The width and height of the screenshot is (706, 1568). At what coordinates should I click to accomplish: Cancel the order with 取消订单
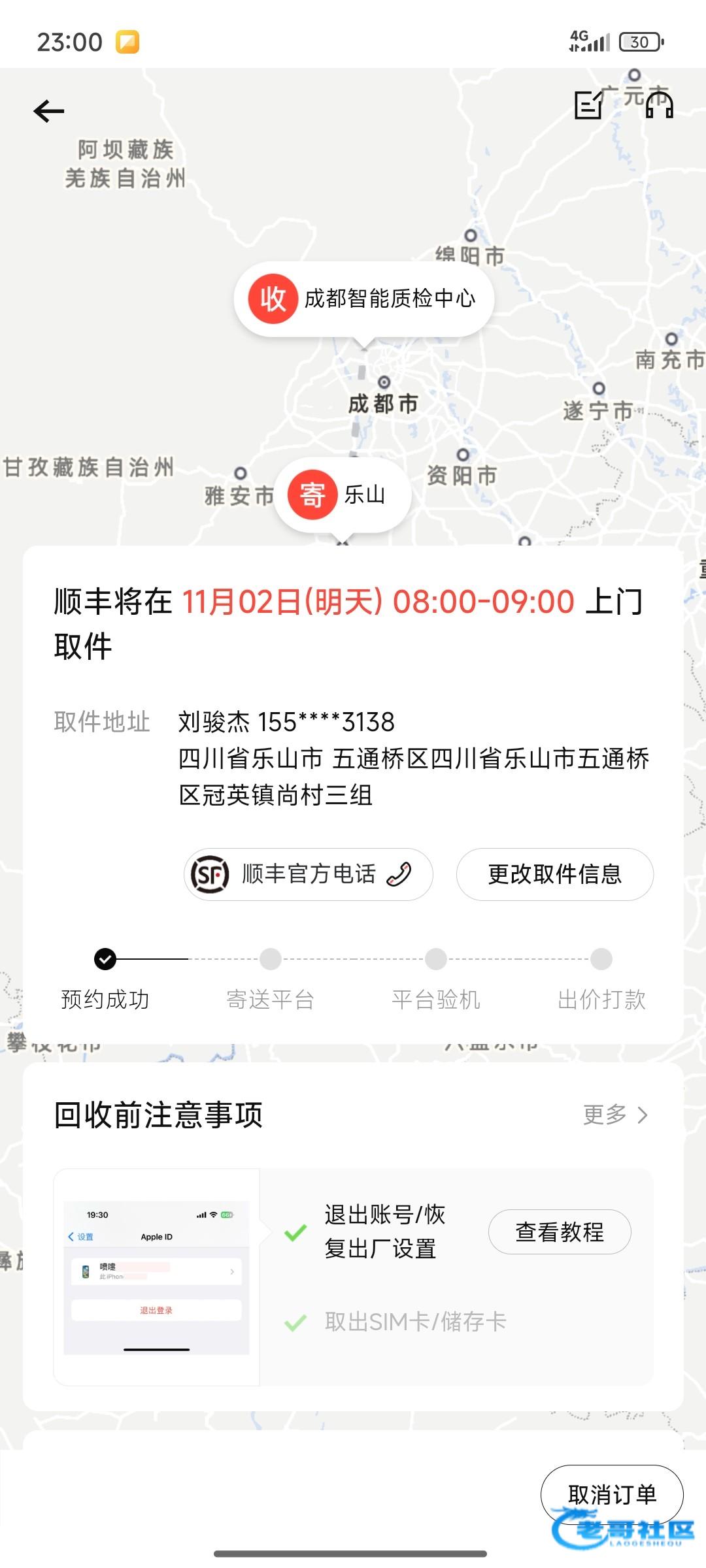click(x=612, y=1495)
